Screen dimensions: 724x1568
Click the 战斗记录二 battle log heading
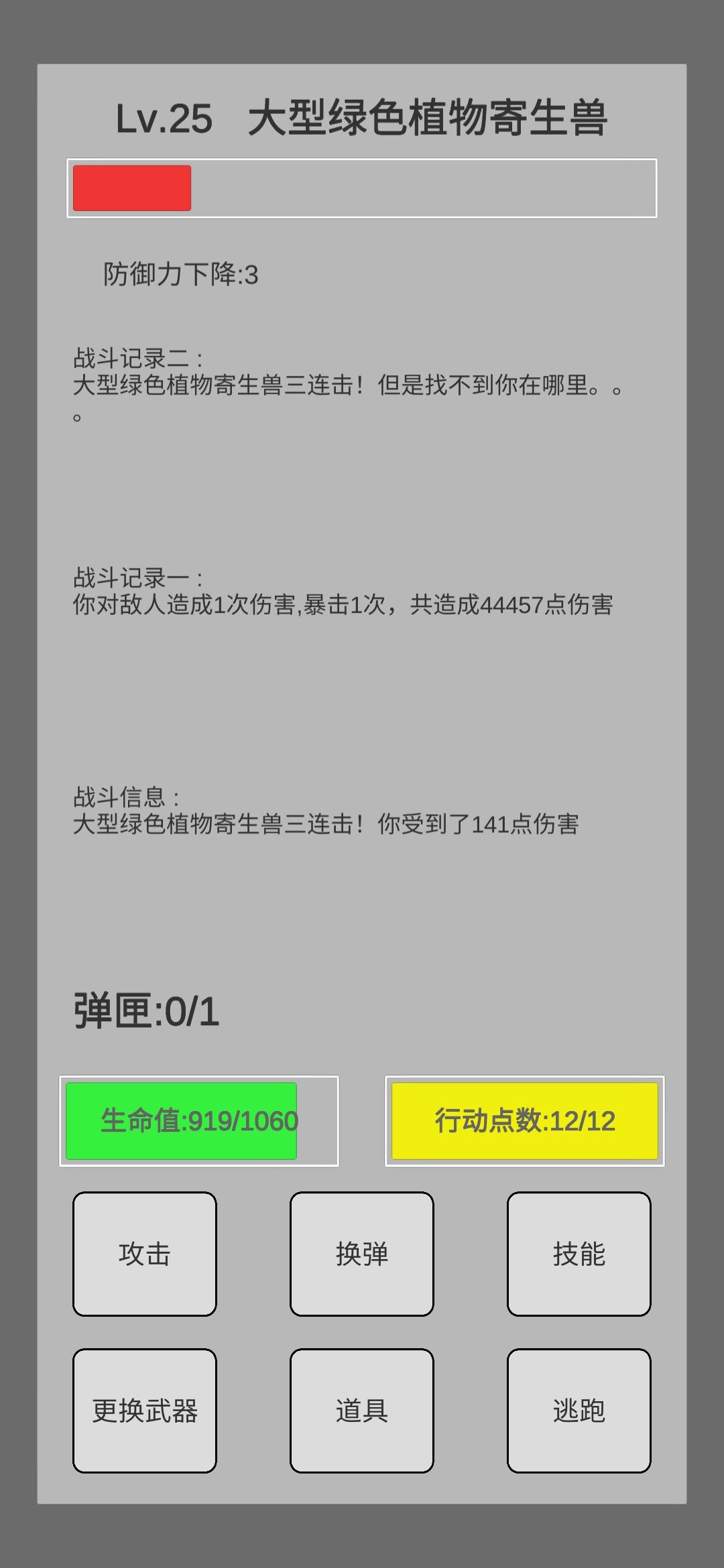(x=137, y=356)
